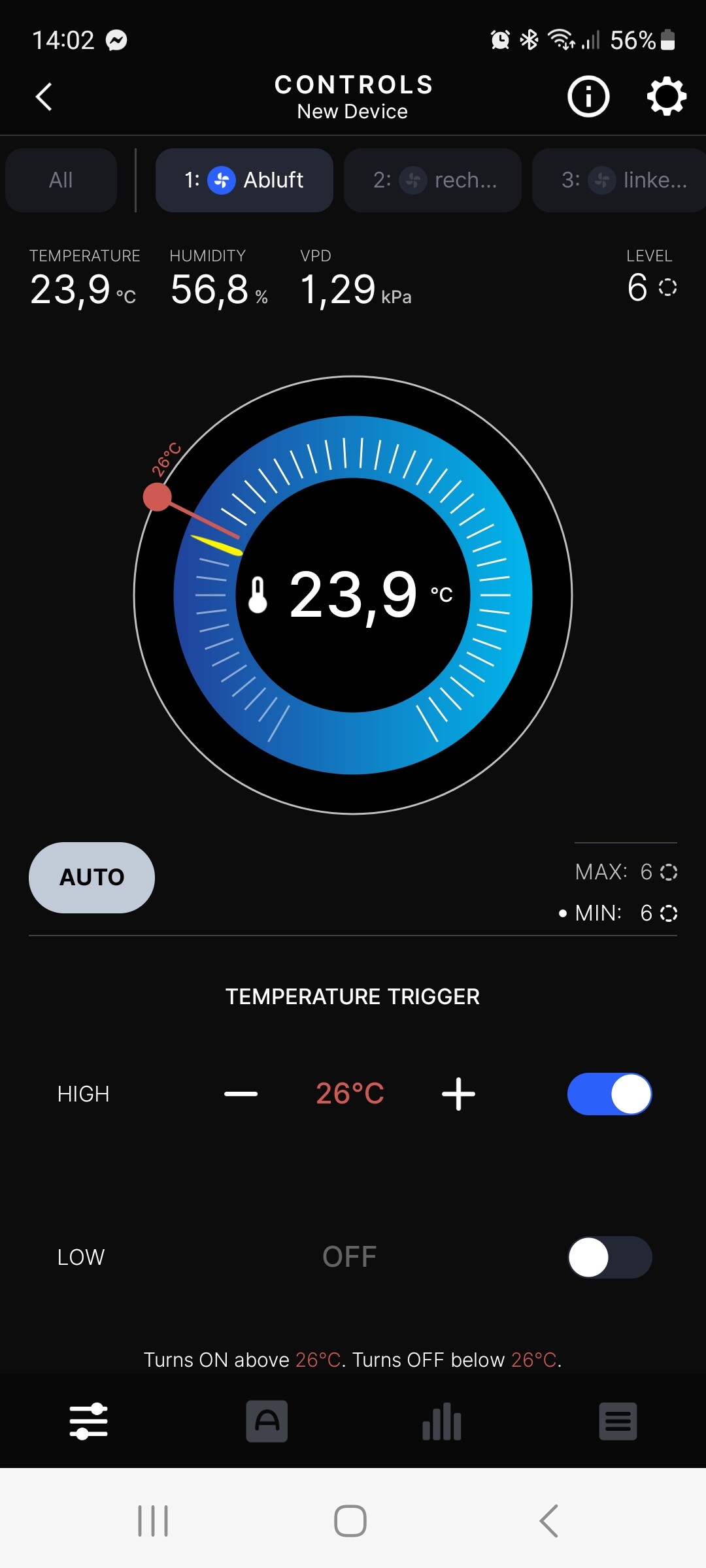
Task: Open the settings gear
Action: [x=666, y=97]
